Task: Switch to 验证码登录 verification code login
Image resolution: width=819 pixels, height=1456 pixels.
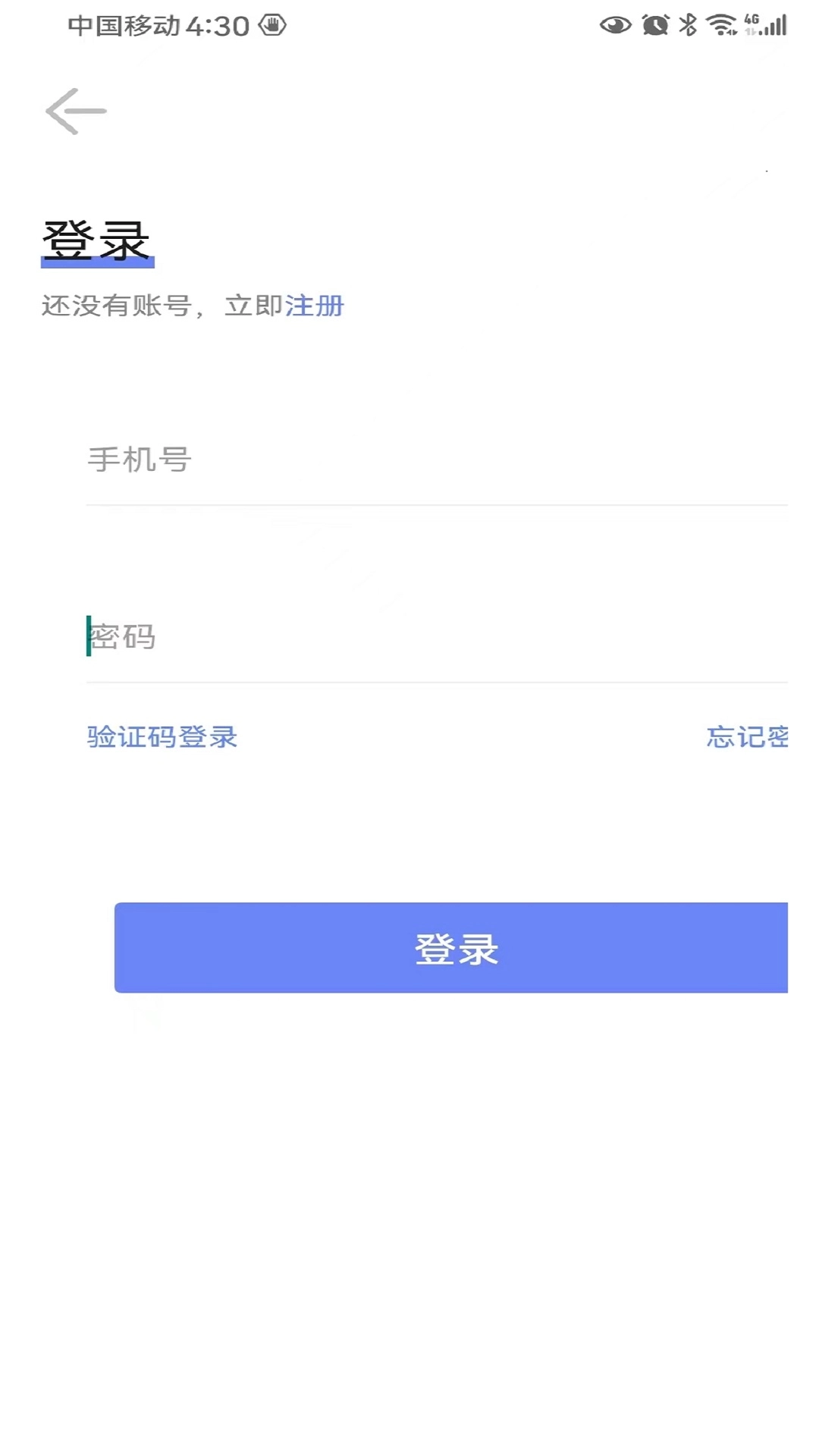Action: (x=162, y=736)
